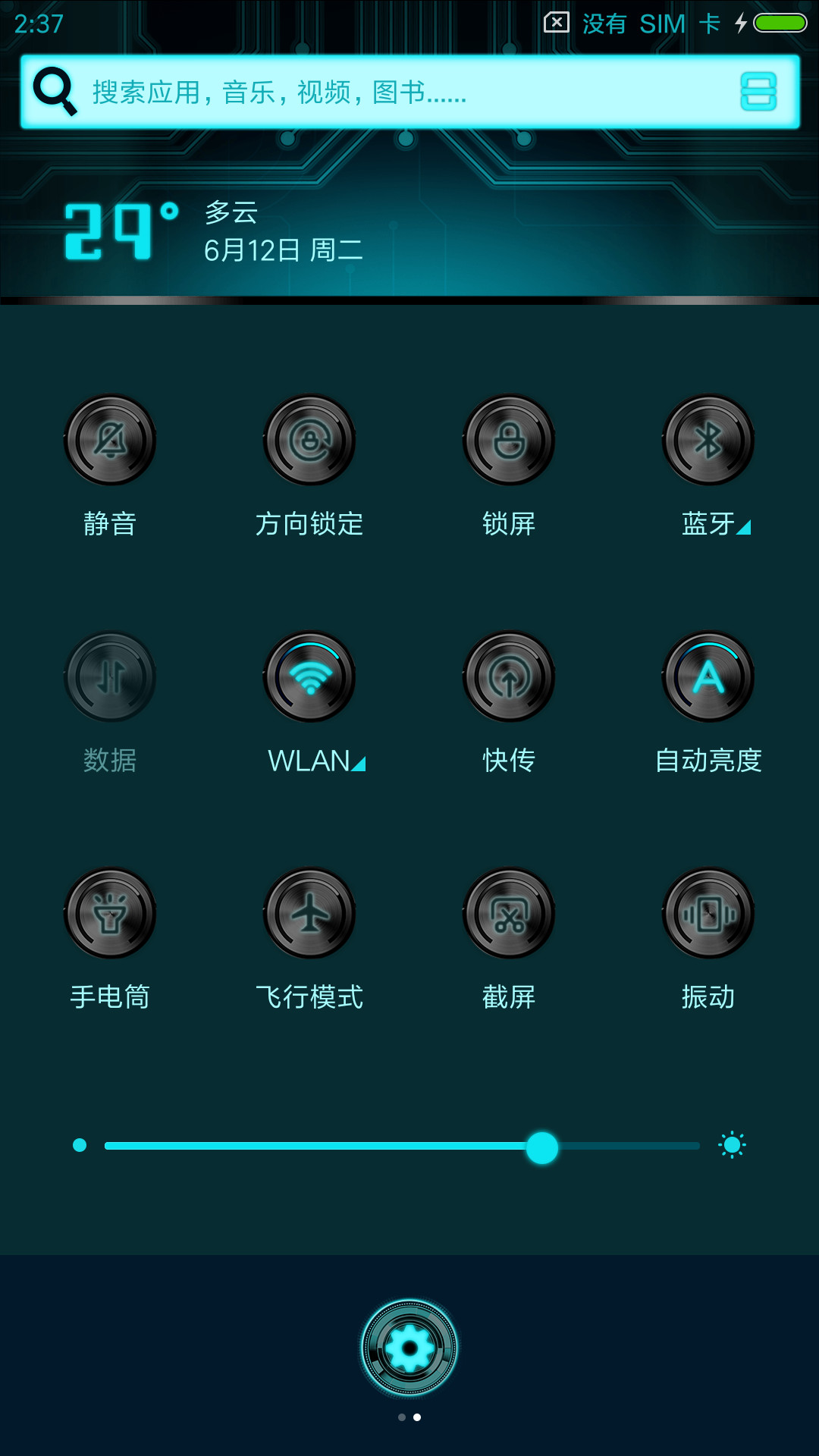The image size is (819, 1456).
Task: Disable 自动亮度 auto brightness
Action: point(708,677)
